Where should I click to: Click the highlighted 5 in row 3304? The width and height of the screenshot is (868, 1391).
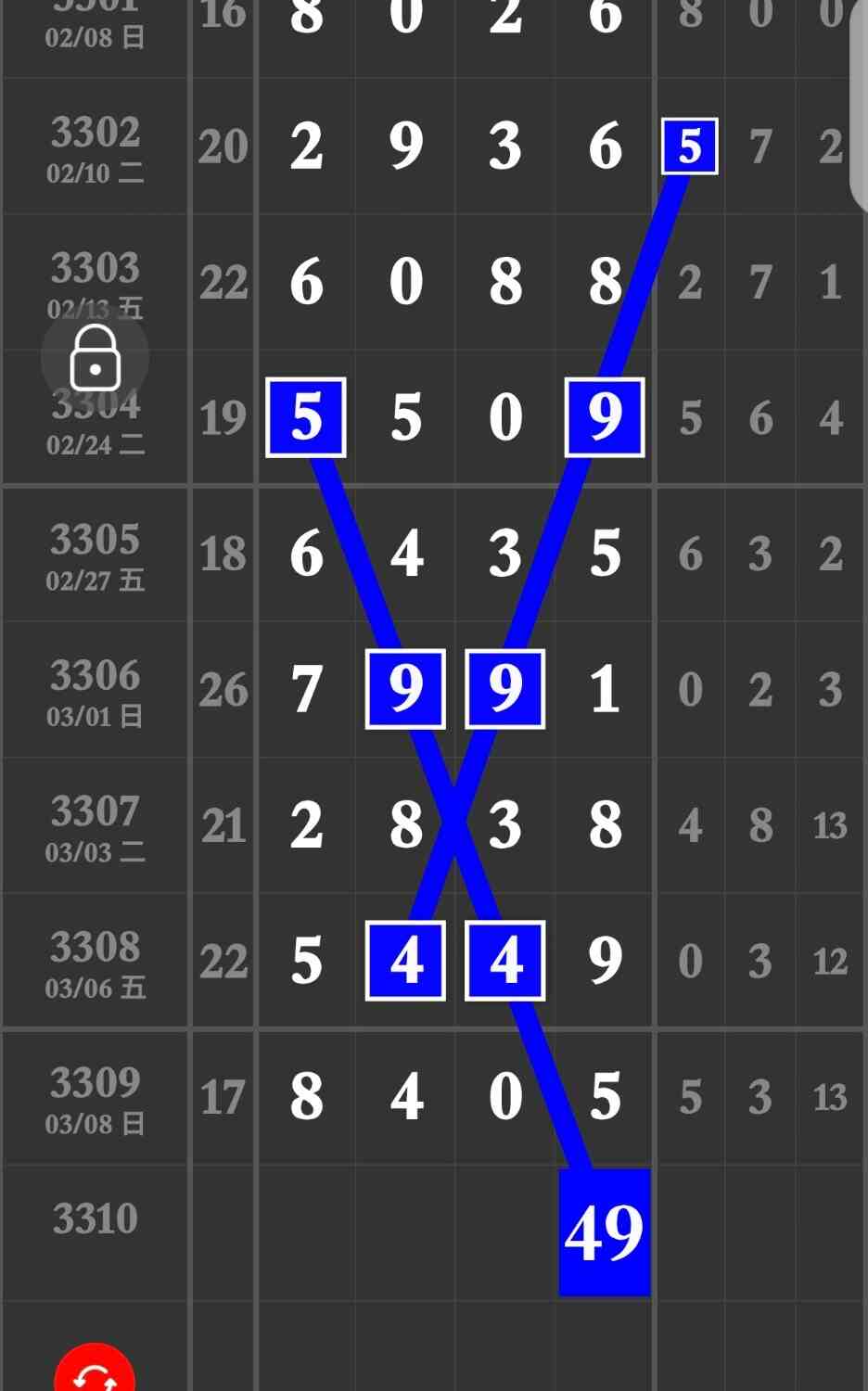tap(306, 417)
